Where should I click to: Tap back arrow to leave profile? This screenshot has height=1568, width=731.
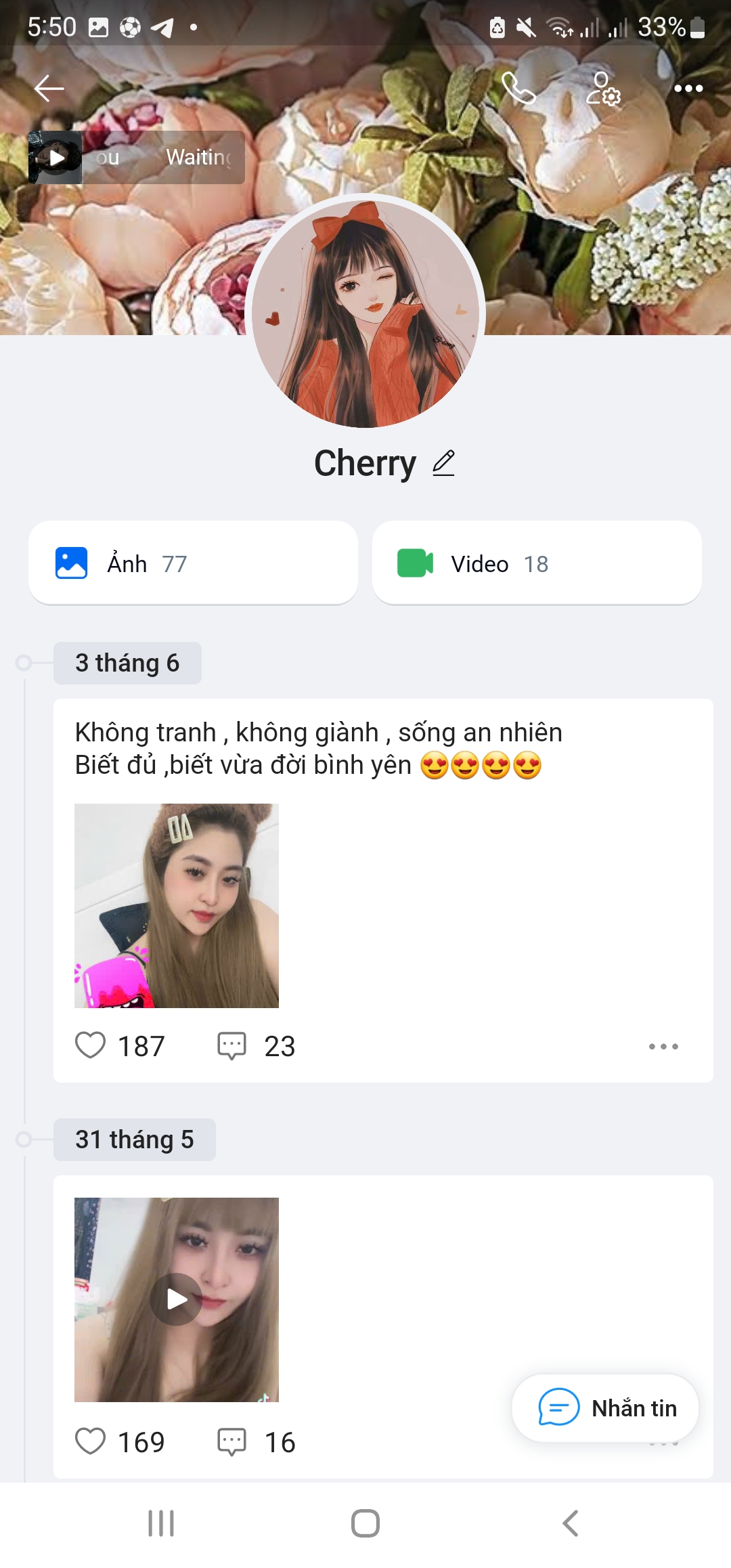[49, 88]
